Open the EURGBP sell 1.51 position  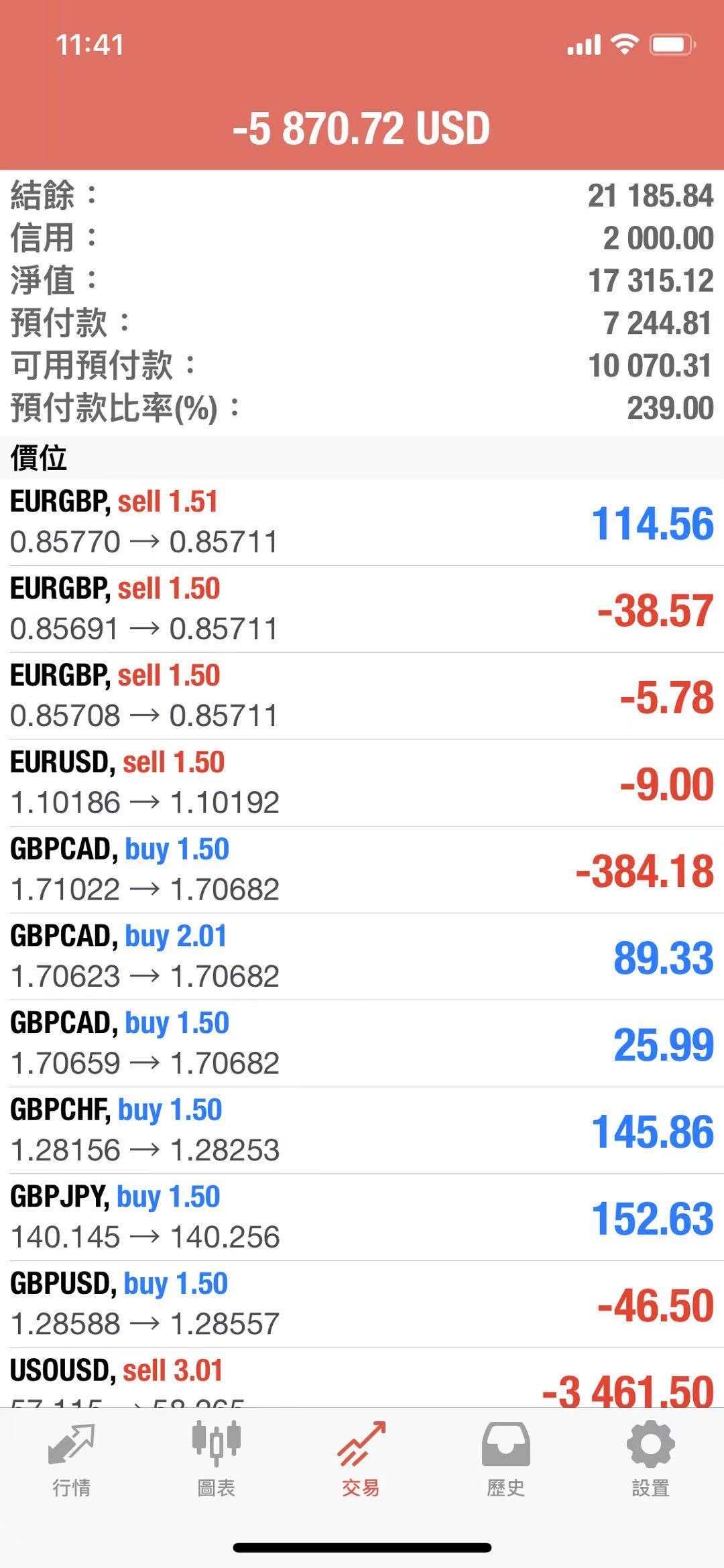(362, 522)
